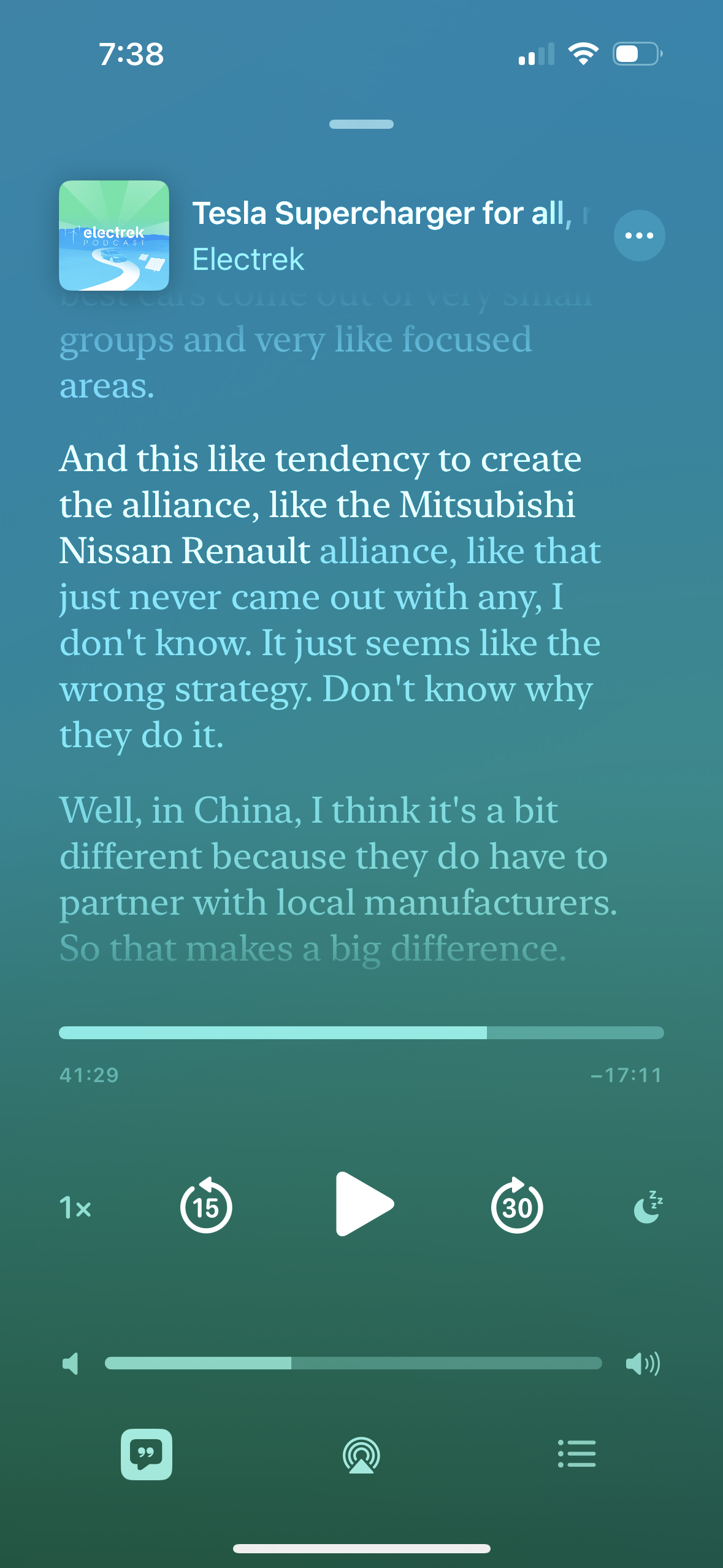Tap the episode progress bar
This screenshot has height=1568, width=723.
pyautogui.click(x=361, y=1032)
